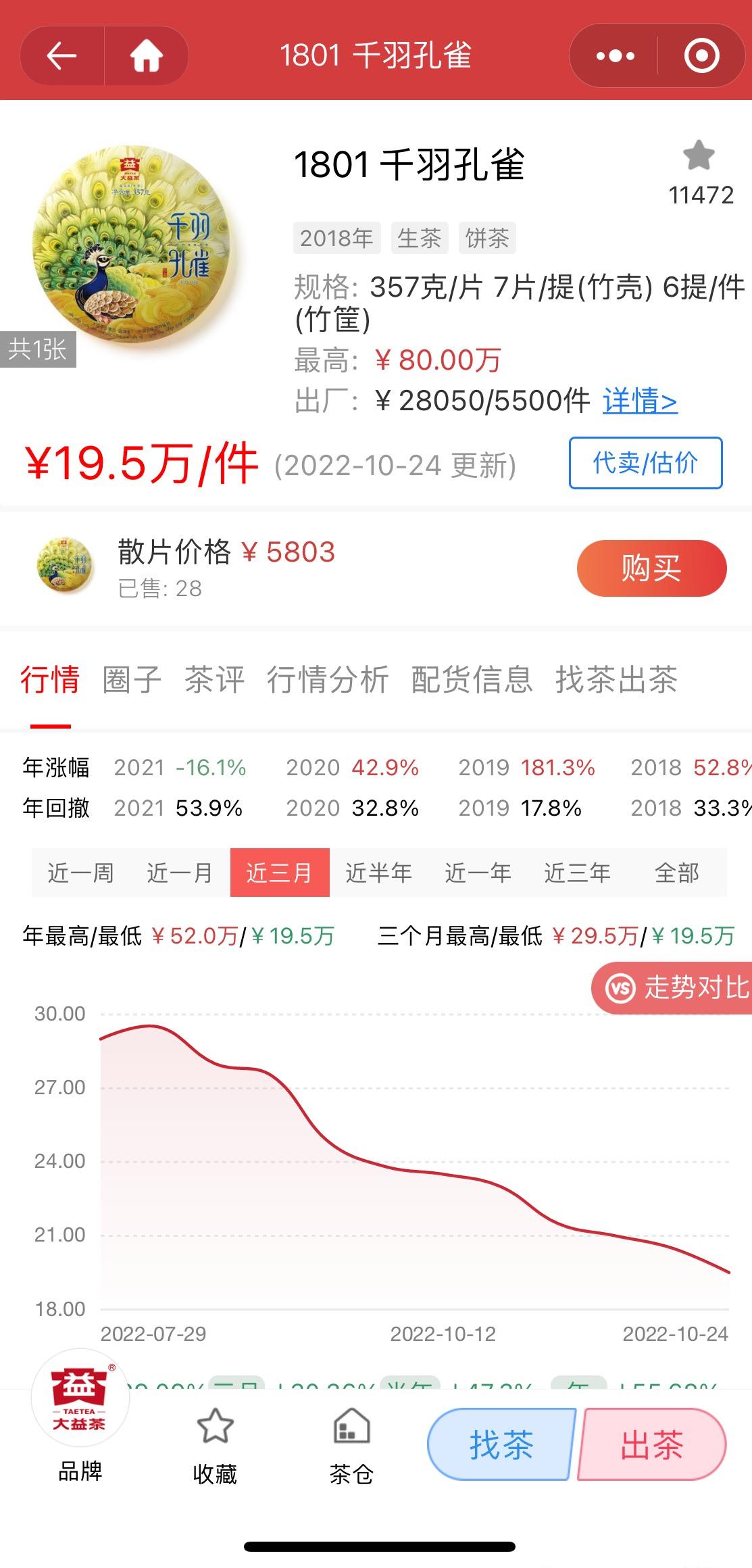Star 1801 千羽孔雀 as favorite

[x=699, y=157]
